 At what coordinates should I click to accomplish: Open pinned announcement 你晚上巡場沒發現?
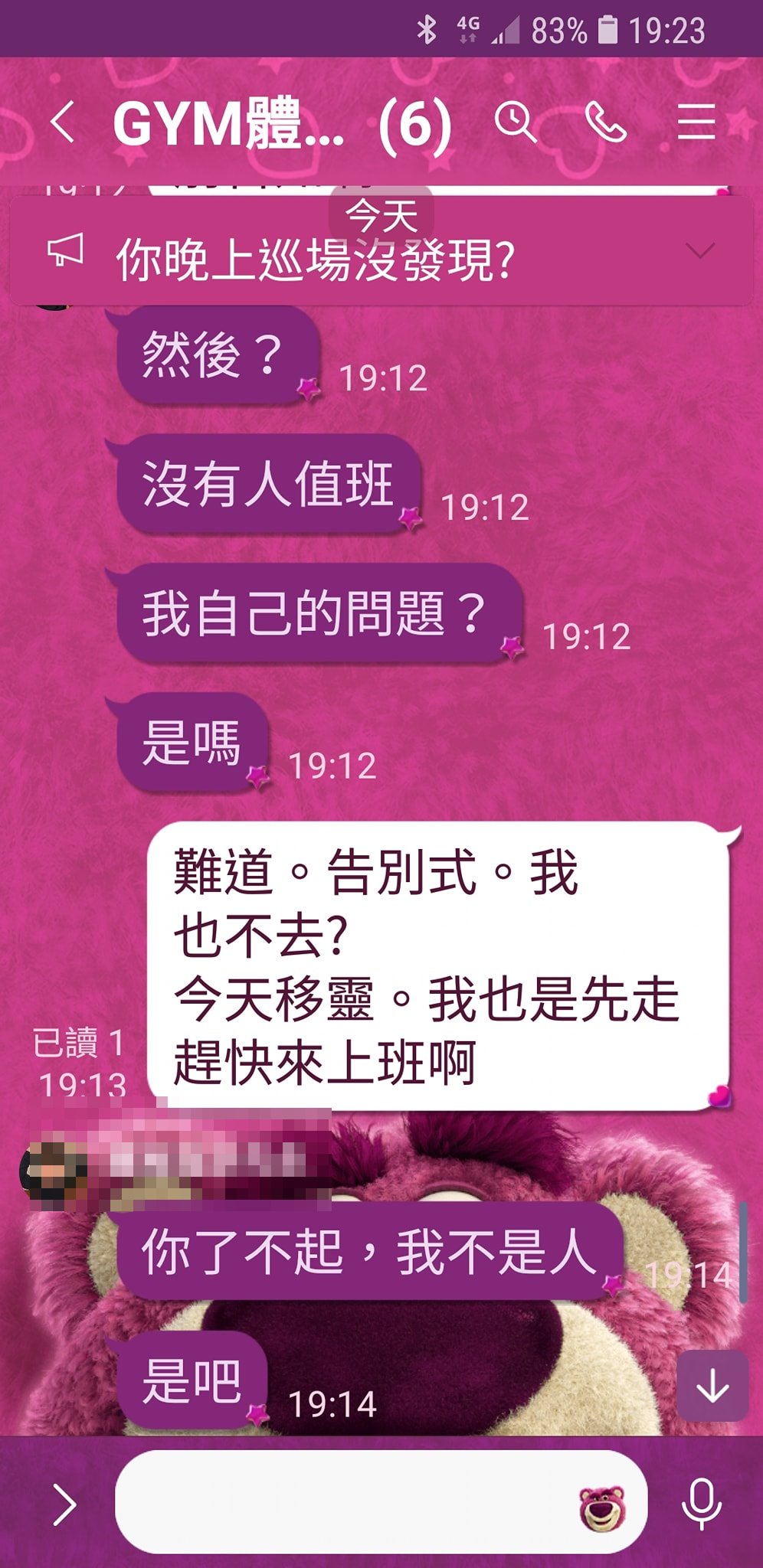pos(314,260)
